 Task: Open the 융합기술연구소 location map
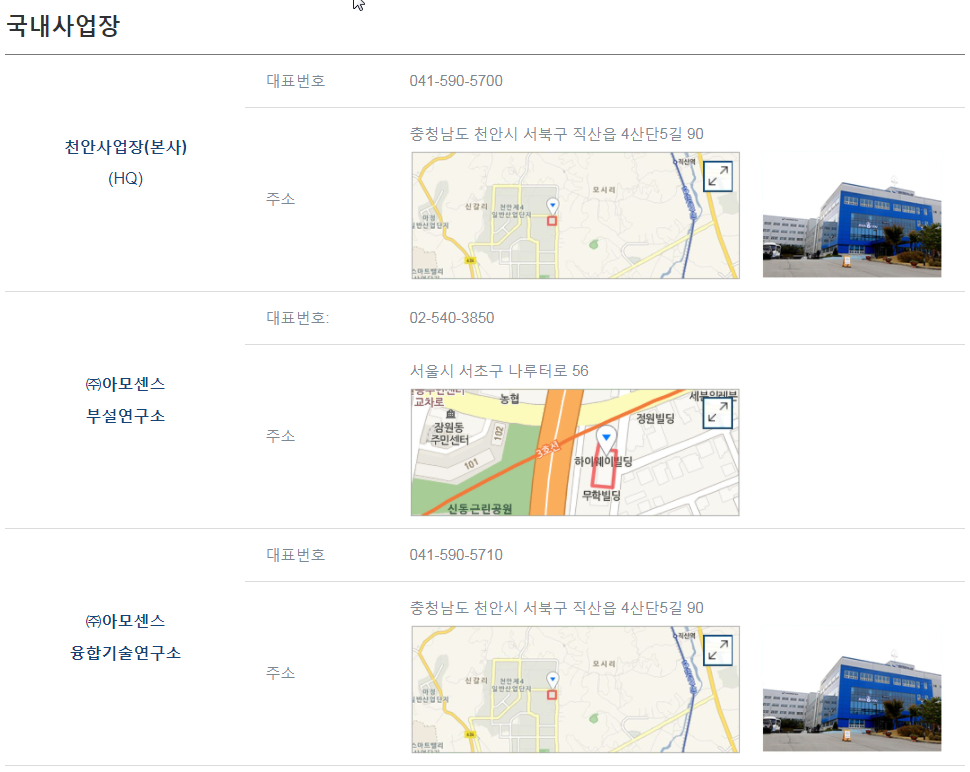(575, 689)
